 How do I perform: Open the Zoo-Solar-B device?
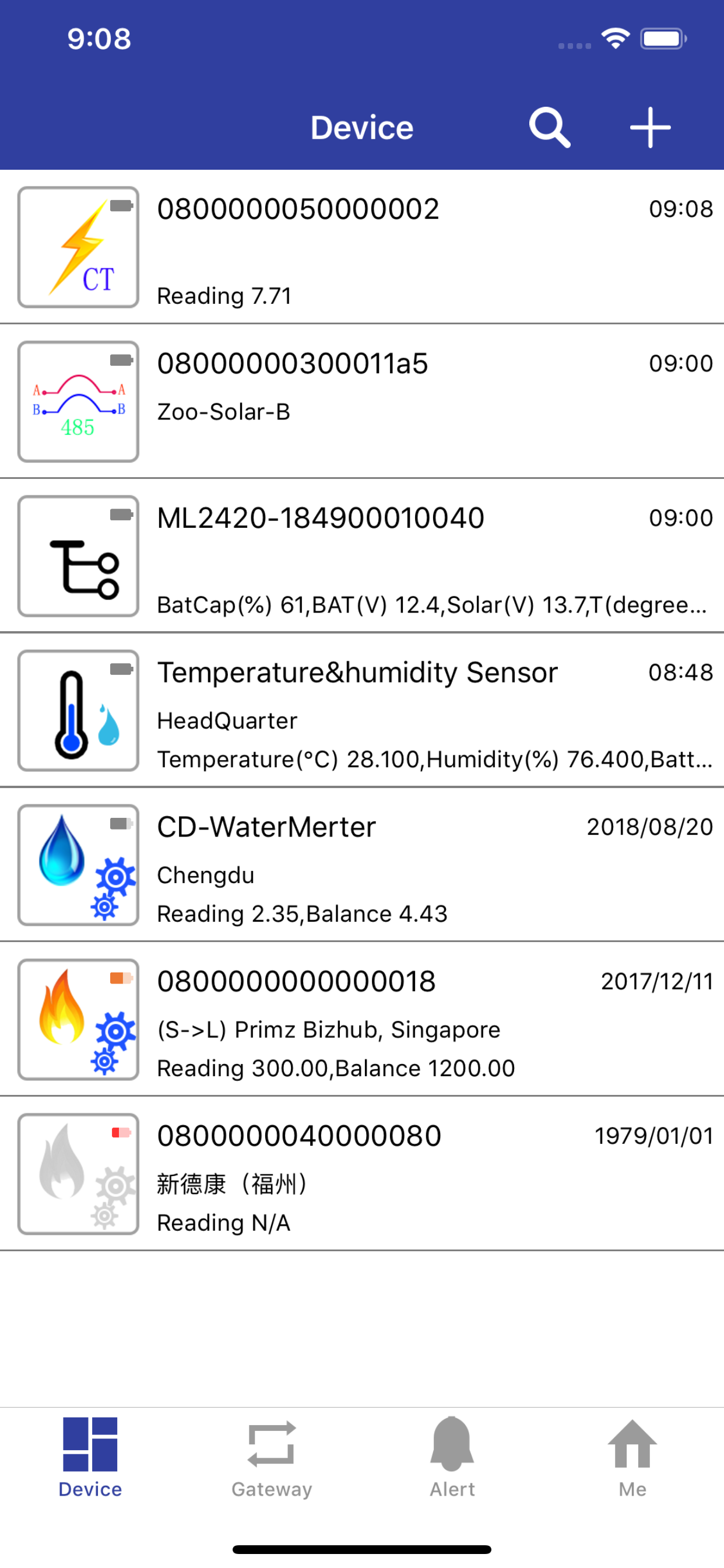362,402
